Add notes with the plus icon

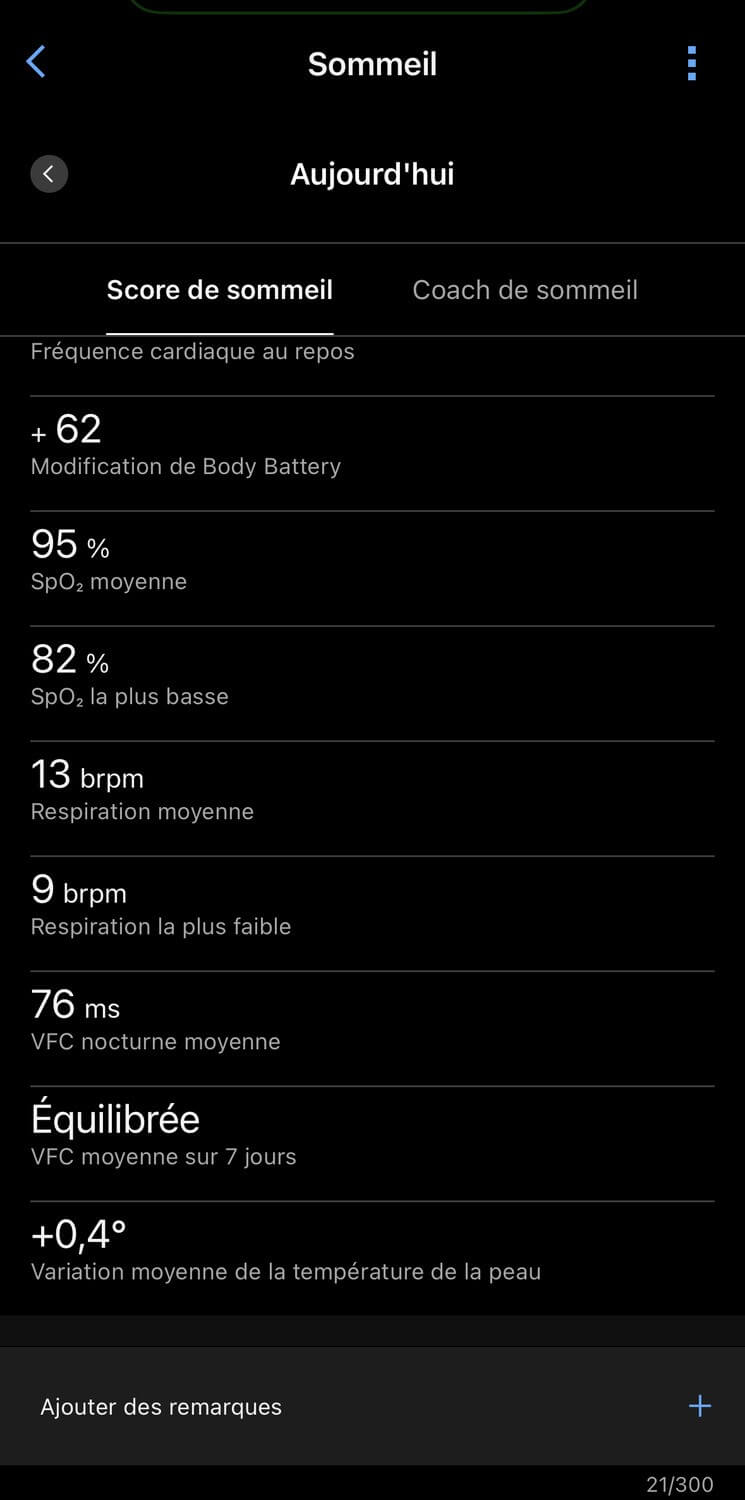700,1406
